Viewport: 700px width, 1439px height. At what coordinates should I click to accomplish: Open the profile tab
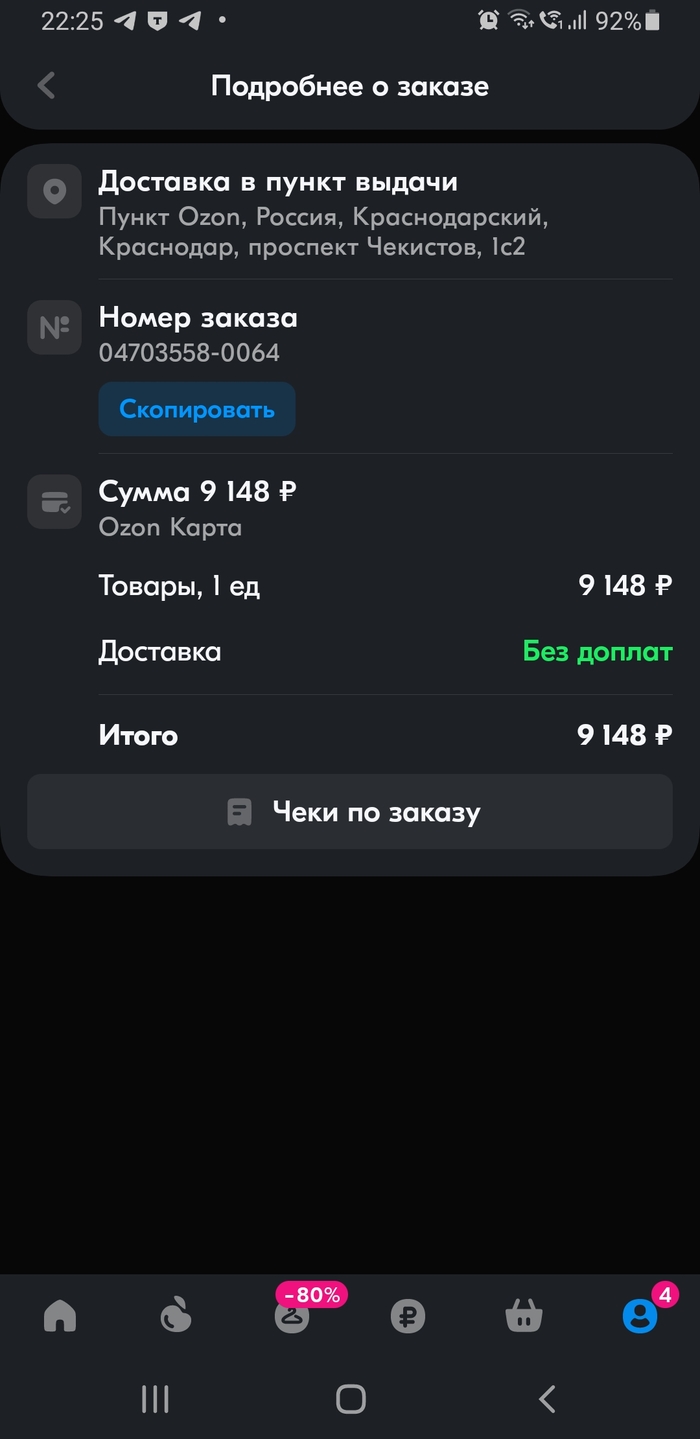640,1317
